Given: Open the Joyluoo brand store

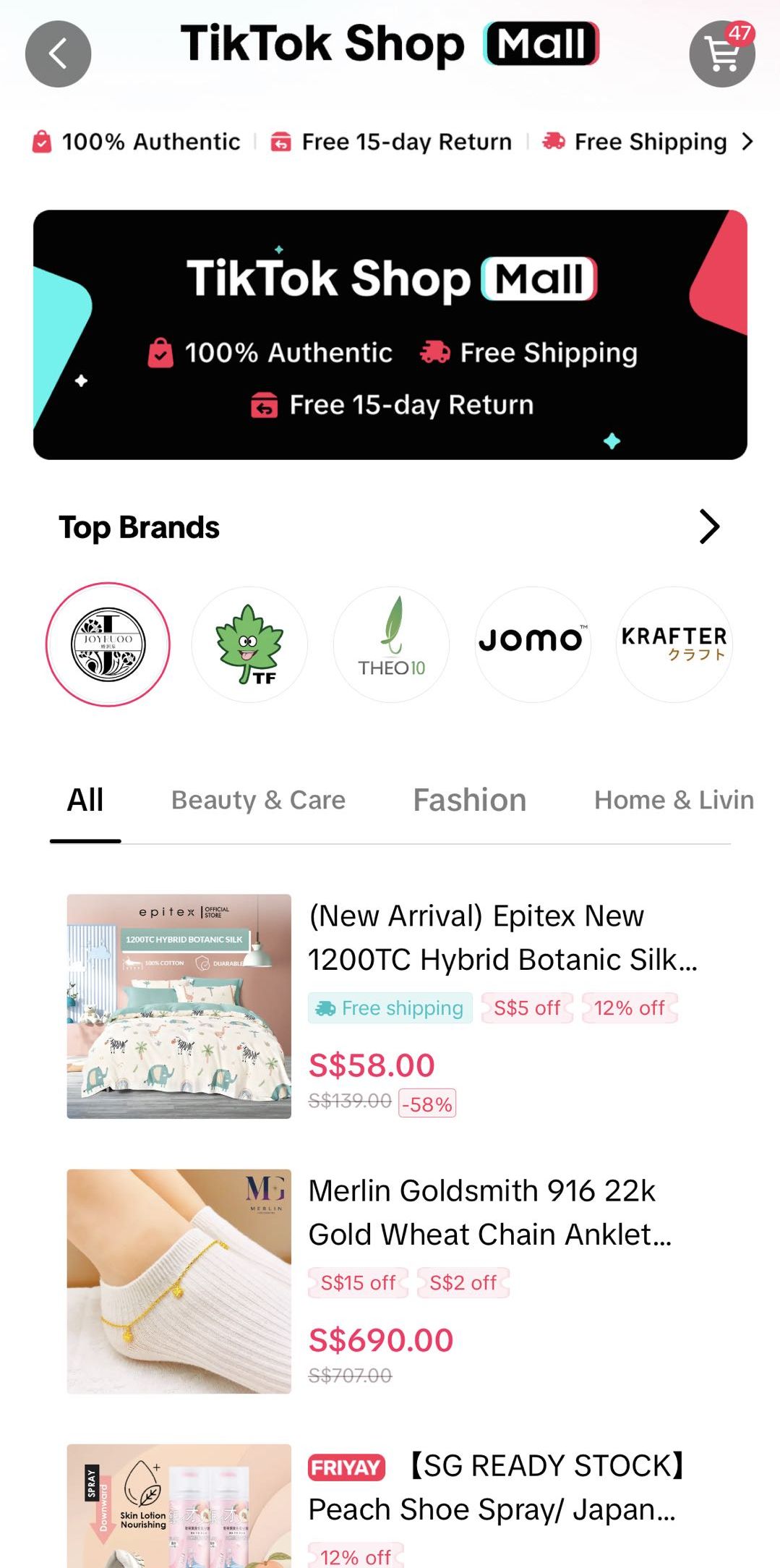Looking at the screenshot, I should pos(108,644).
